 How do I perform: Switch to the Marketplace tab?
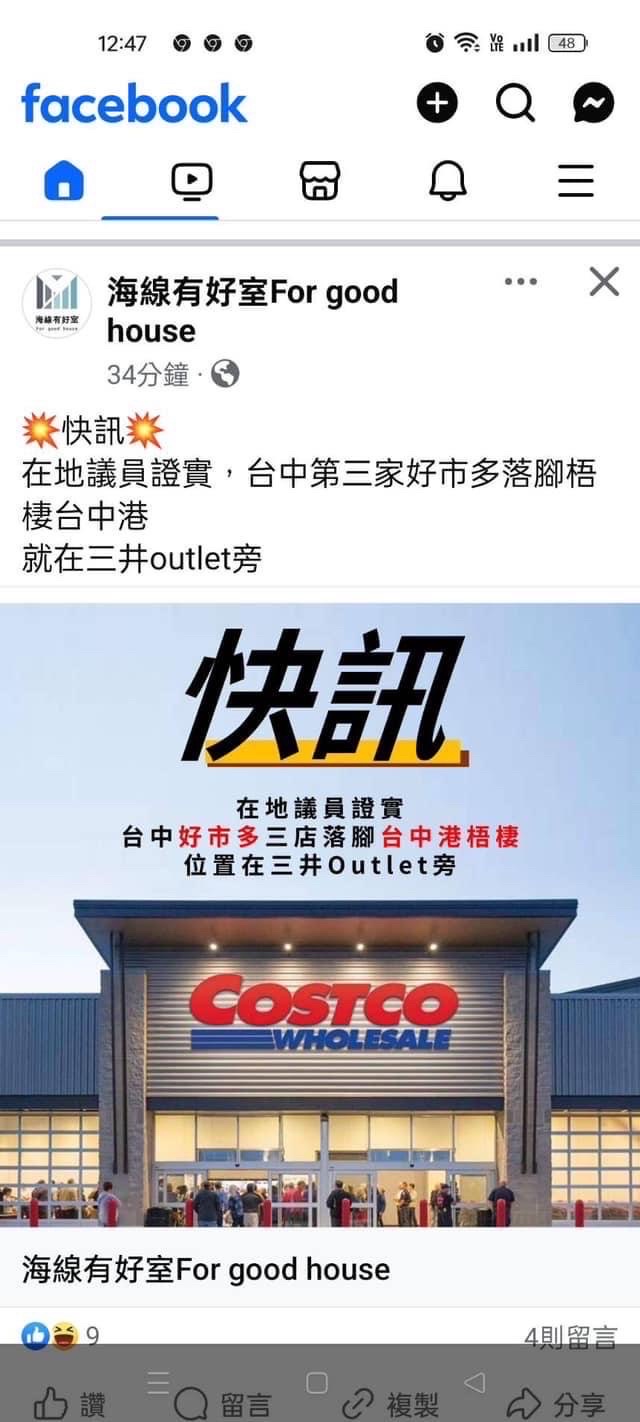tap(320, 182)
